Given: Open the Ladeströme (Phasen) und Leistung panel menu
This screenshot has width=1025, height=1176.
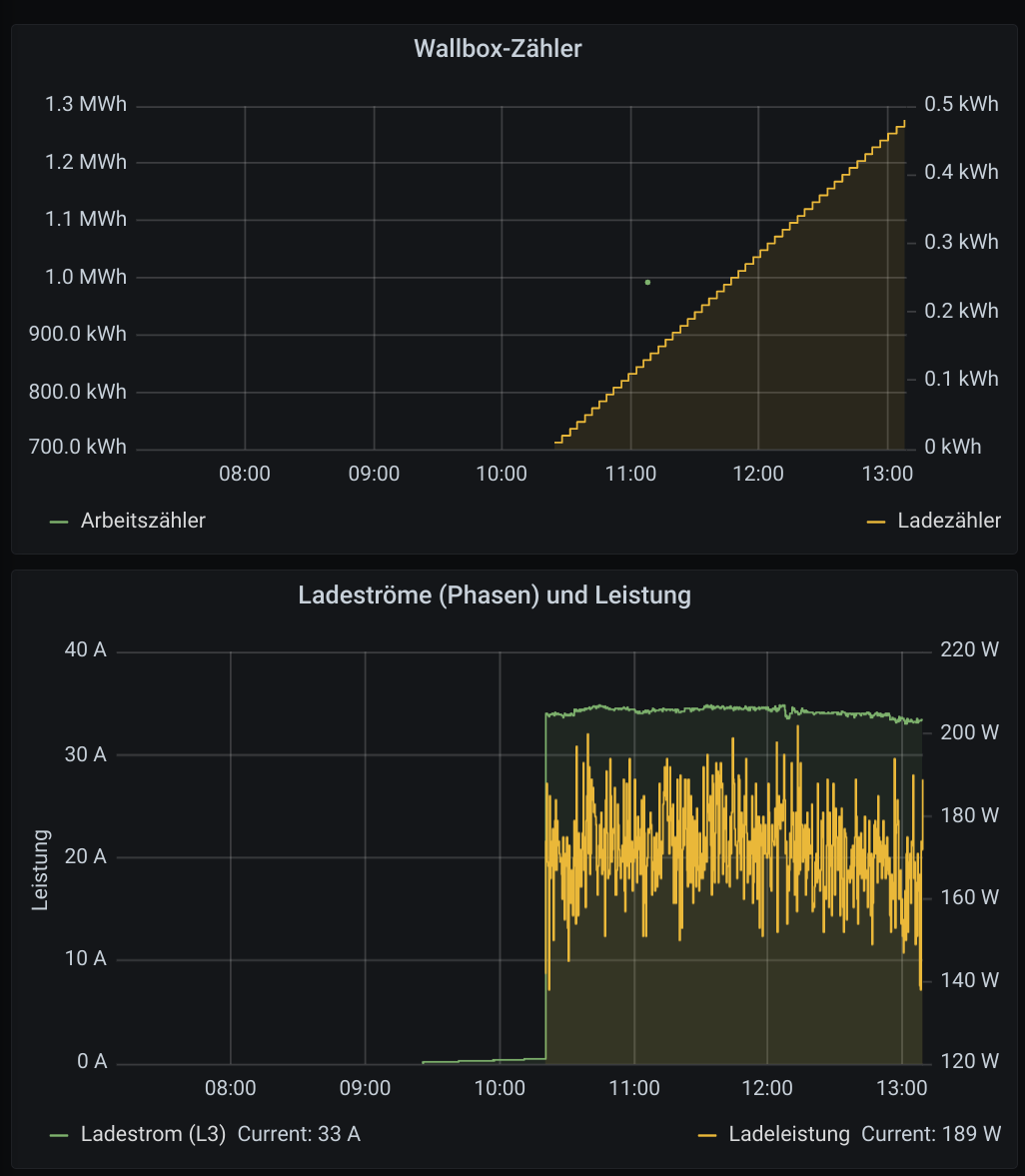Looking at the screenshot, I should 495,595.
